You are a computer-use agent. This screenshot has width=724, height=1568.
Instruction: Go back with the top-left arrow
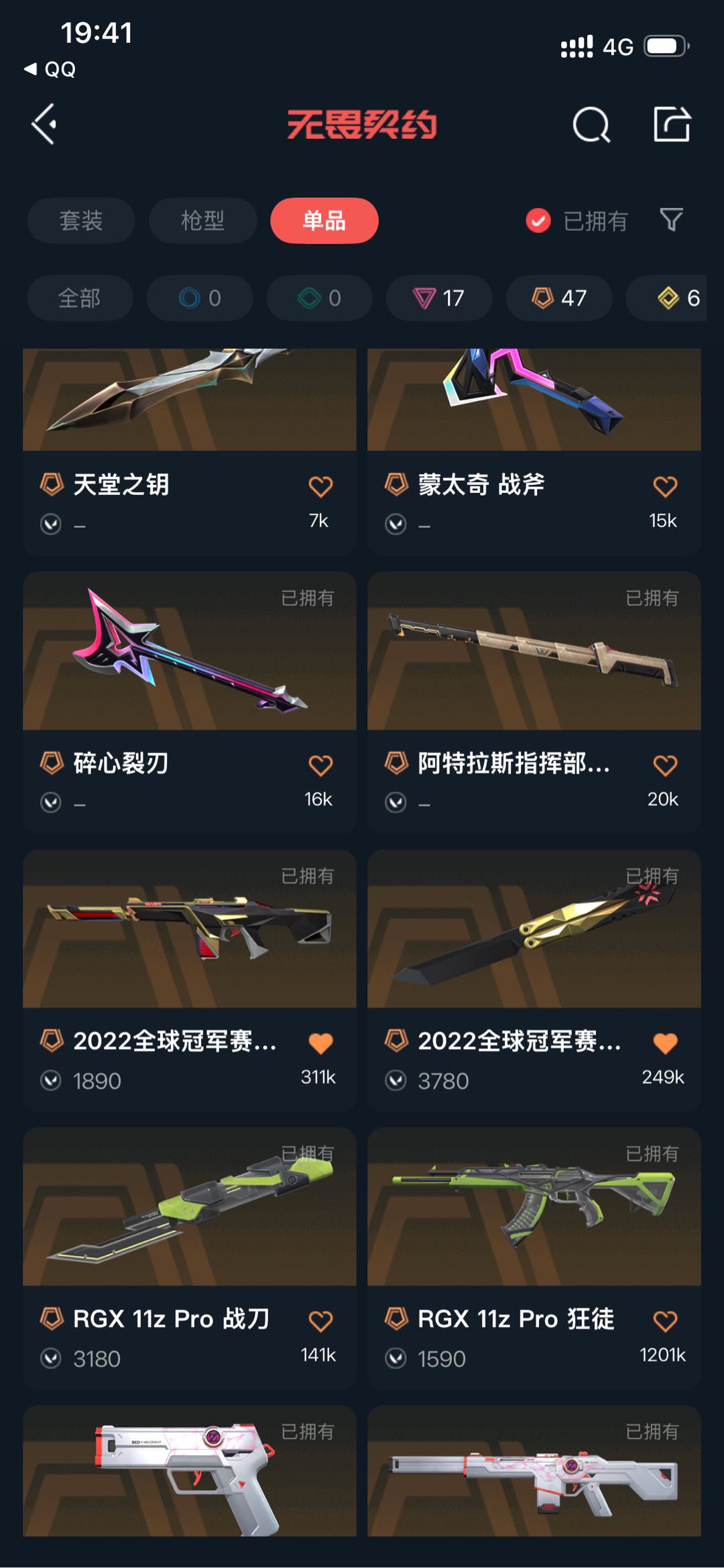click(44, 124)
